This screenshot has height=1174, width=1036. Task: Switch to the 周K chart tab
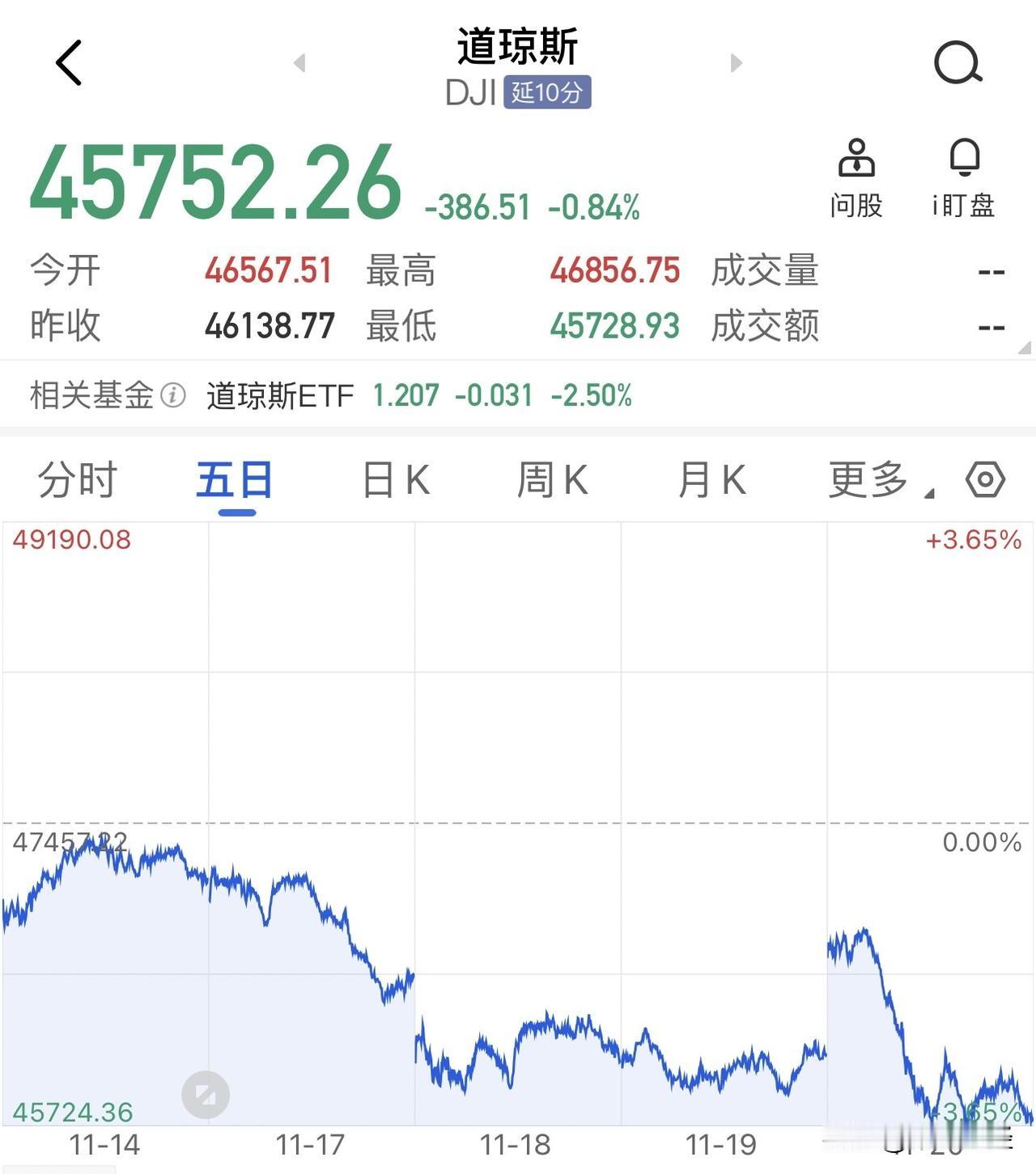point(553,479)
